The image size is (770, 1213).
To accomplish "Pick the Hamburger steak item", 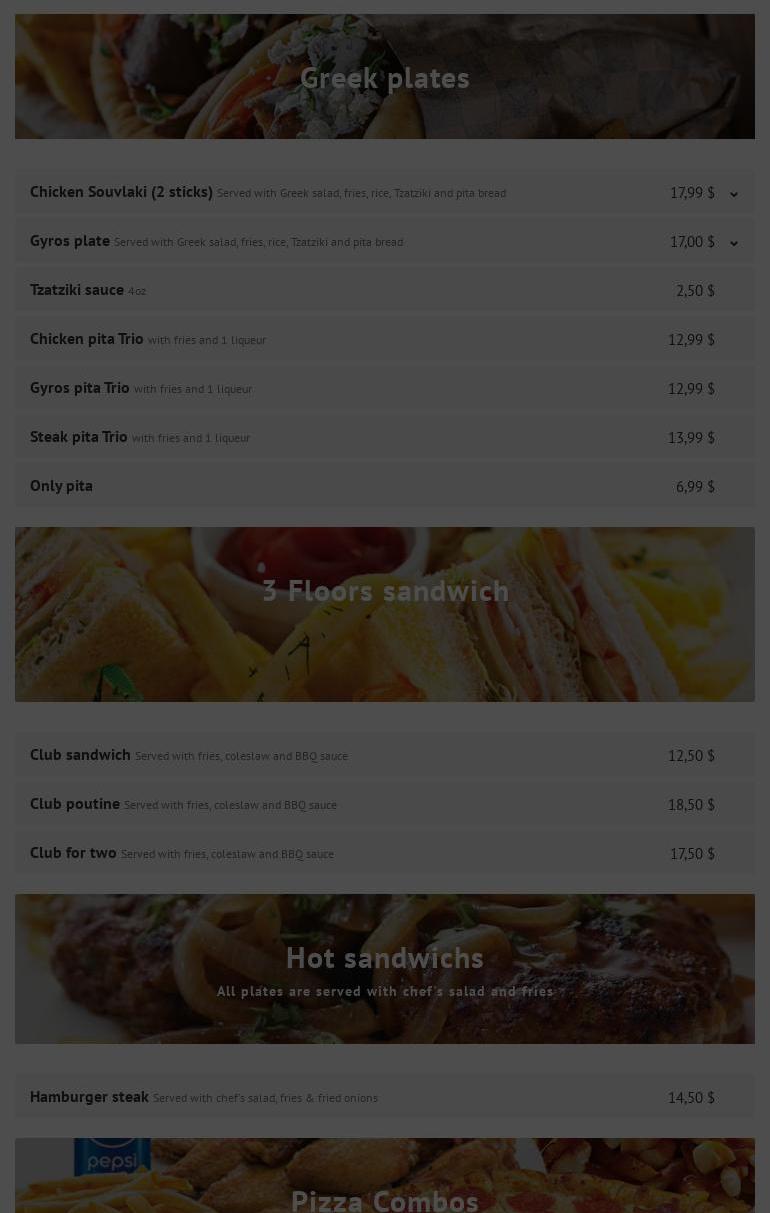I will tap(90, 1097).
